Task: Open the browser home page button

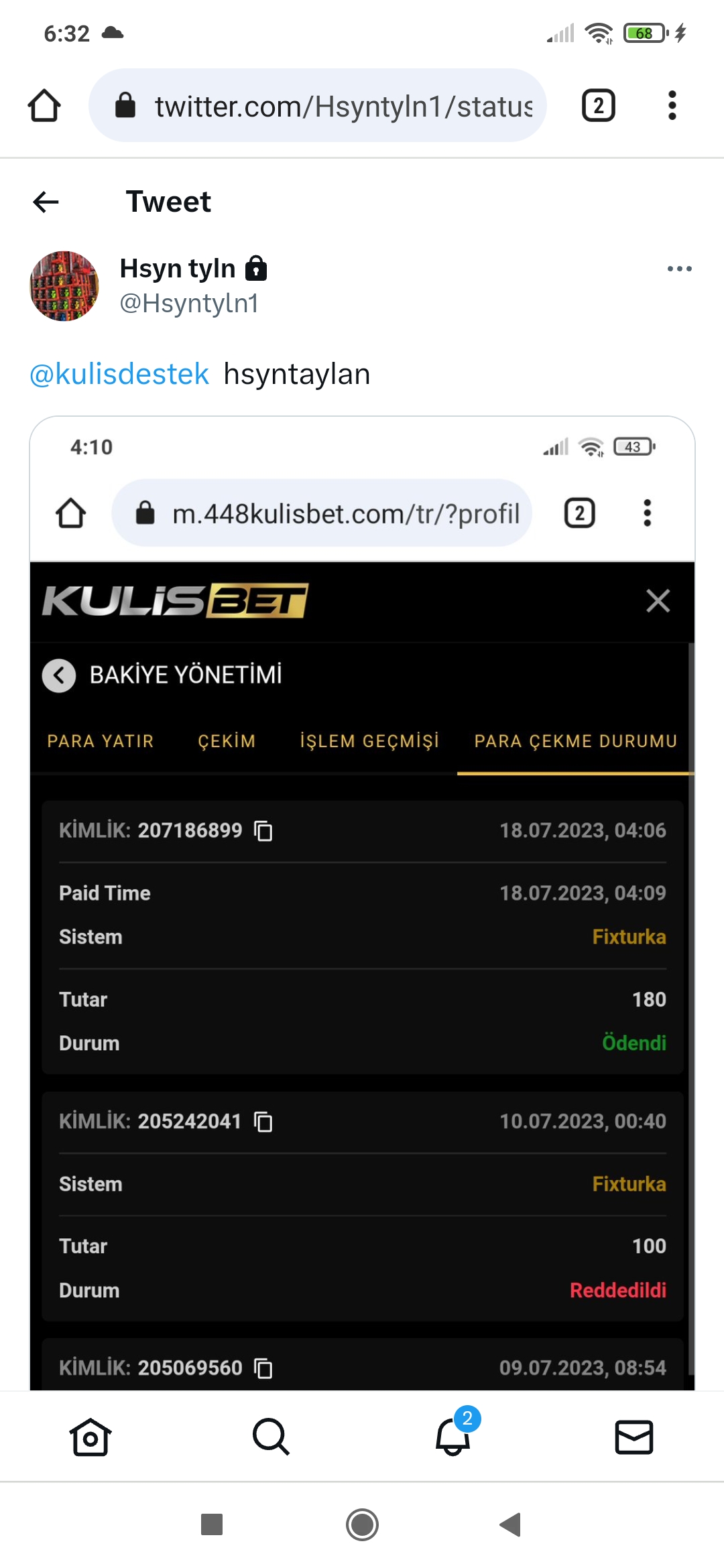Action: pos(44,106)
